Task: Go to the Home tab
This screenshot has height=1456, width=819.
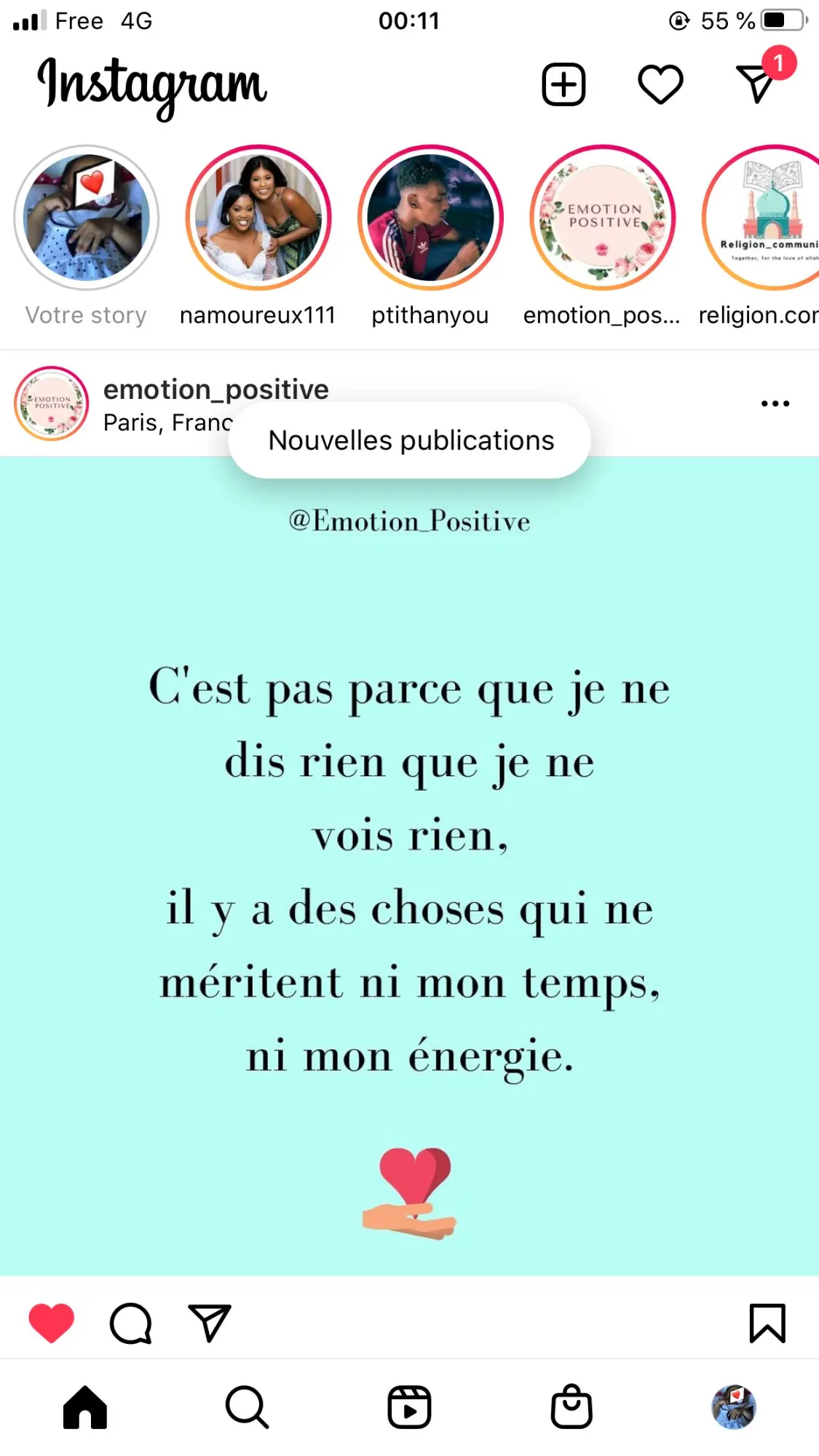Action: click(84, 1407)
